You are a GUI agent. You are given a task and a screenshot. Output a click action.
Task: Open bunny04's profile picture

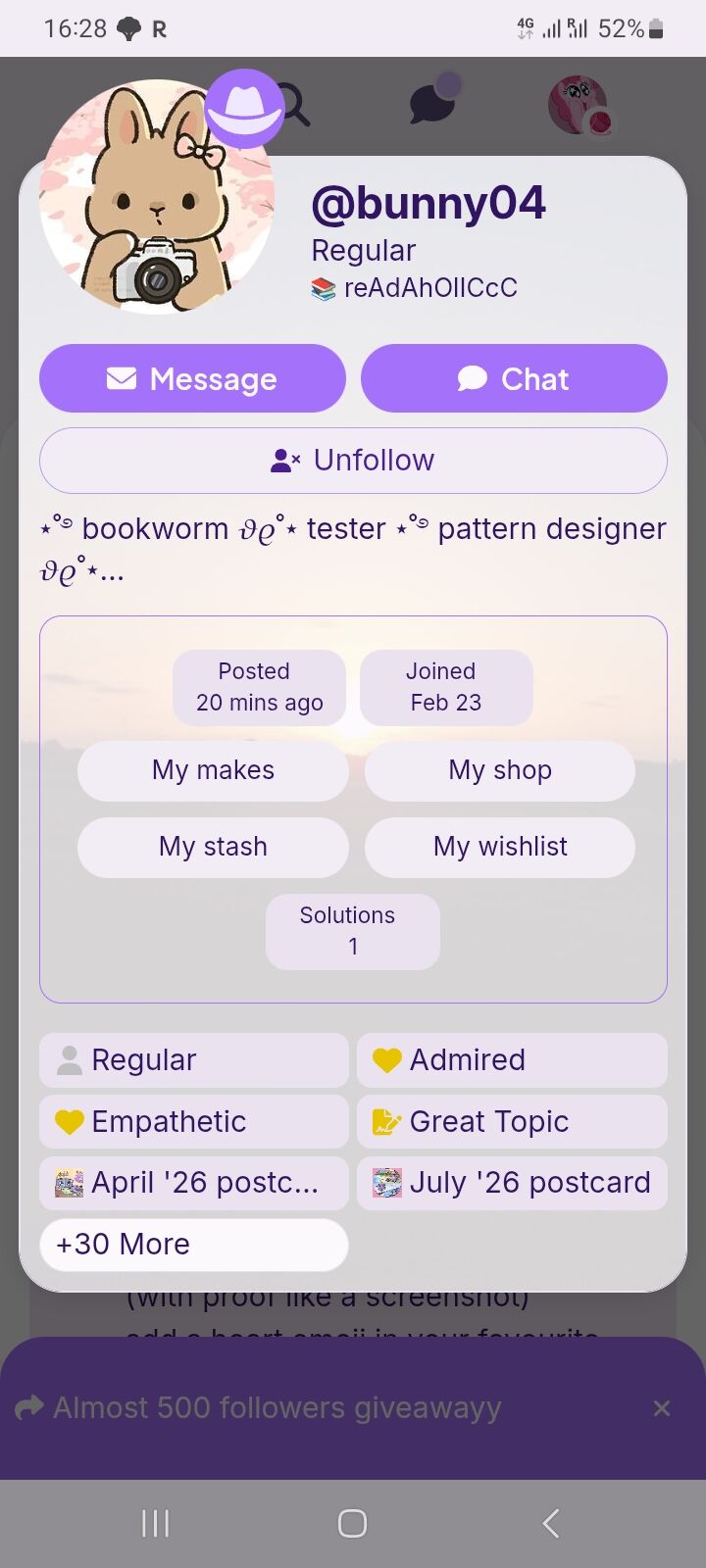point(157,196)
